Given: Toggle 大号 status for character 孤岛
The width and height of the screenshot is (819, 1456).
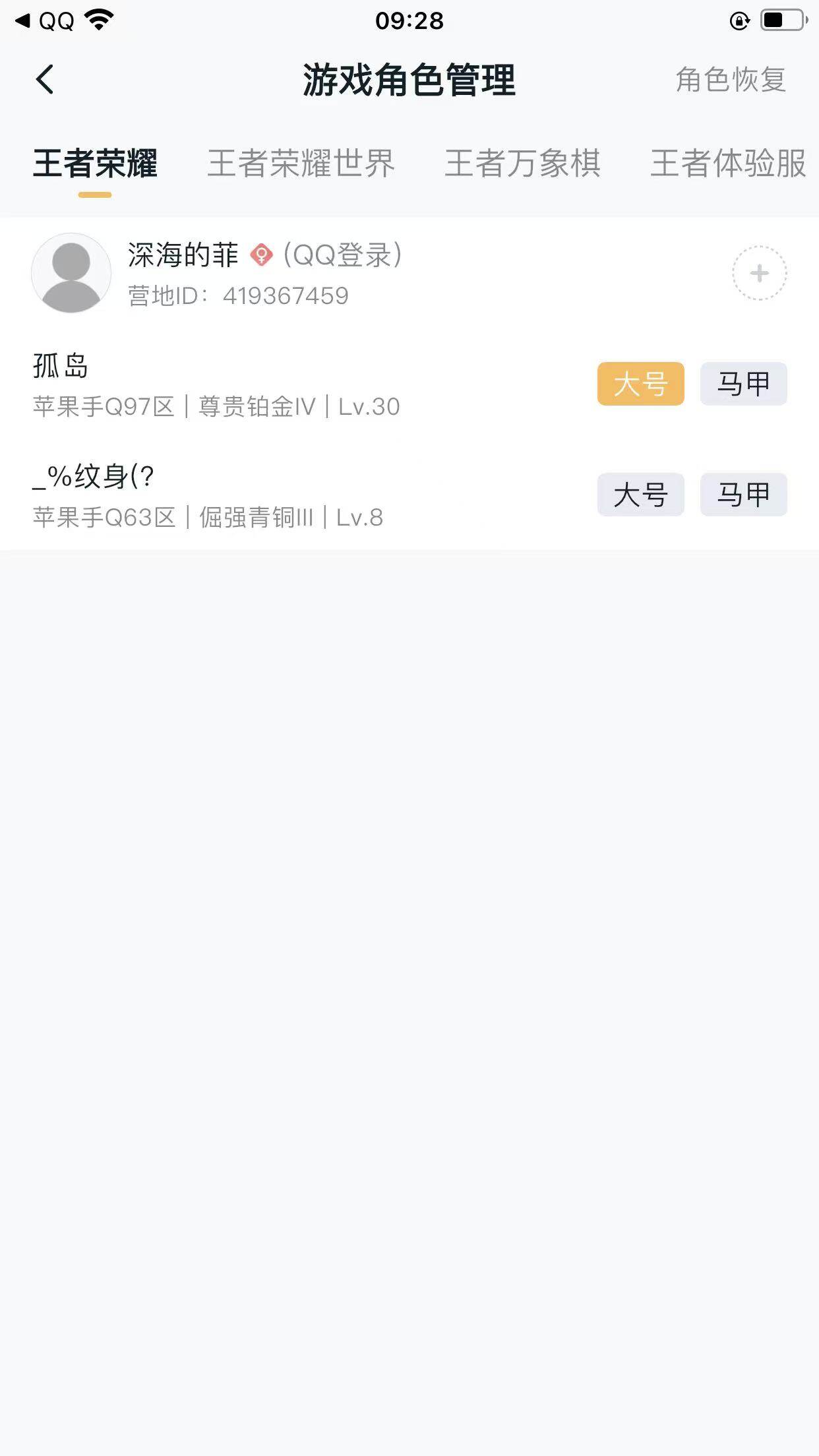Looking at the screenshot, I should point(640,384).
